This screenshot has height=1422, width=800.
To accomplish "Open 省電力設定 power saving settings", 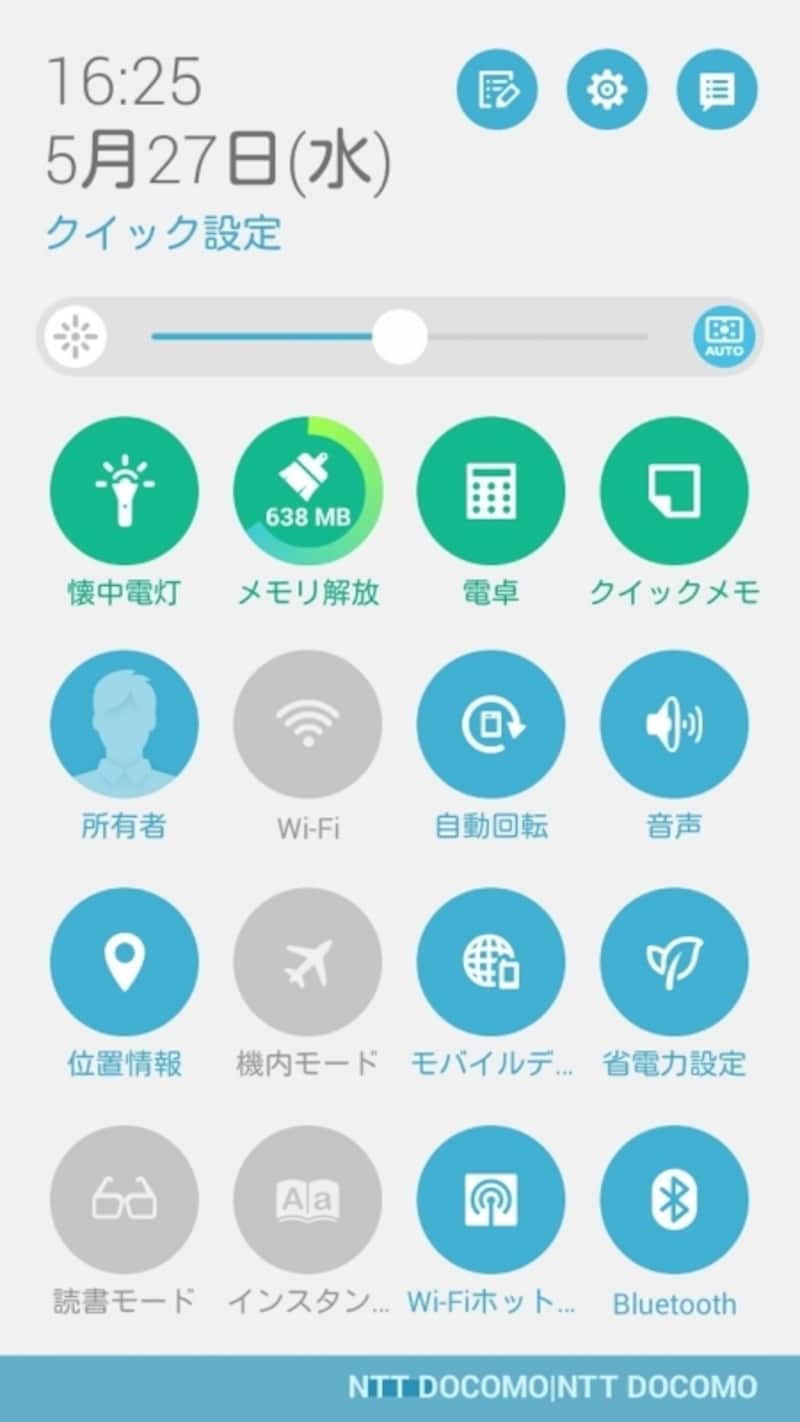I will (x=675, y=961).
